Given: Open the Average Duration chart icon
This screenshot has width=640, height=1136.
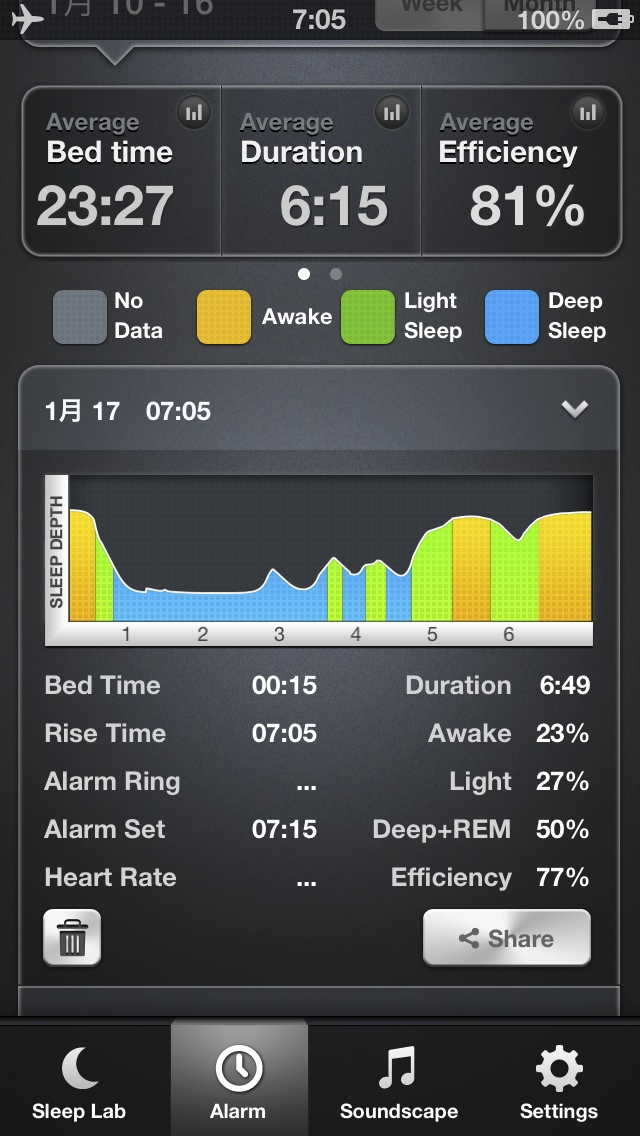Looking at the screenshot, I should [x=391, y=112].
